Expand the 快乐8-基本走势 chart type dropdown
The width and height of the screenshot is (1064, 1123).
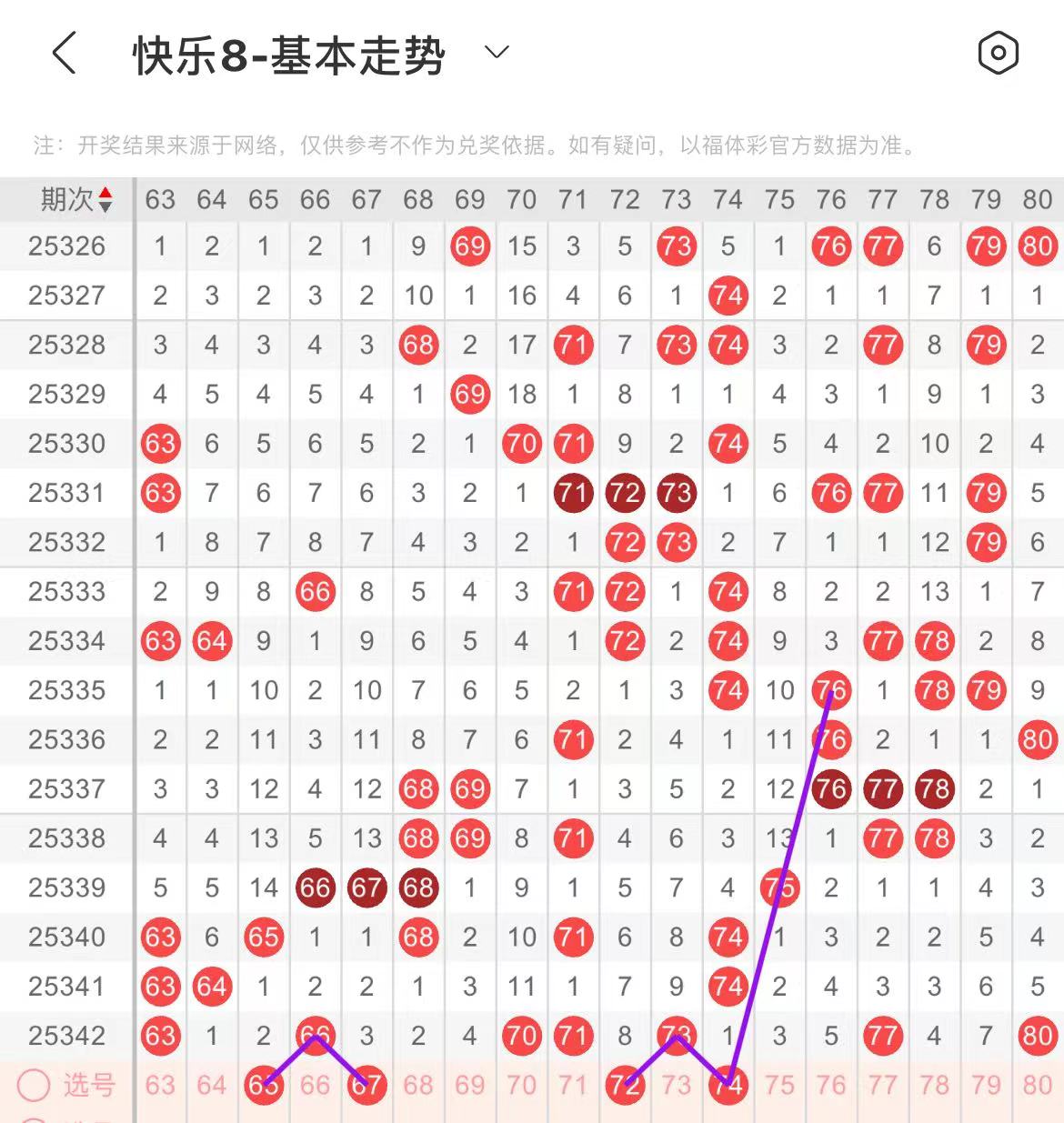tap(497, 53)
